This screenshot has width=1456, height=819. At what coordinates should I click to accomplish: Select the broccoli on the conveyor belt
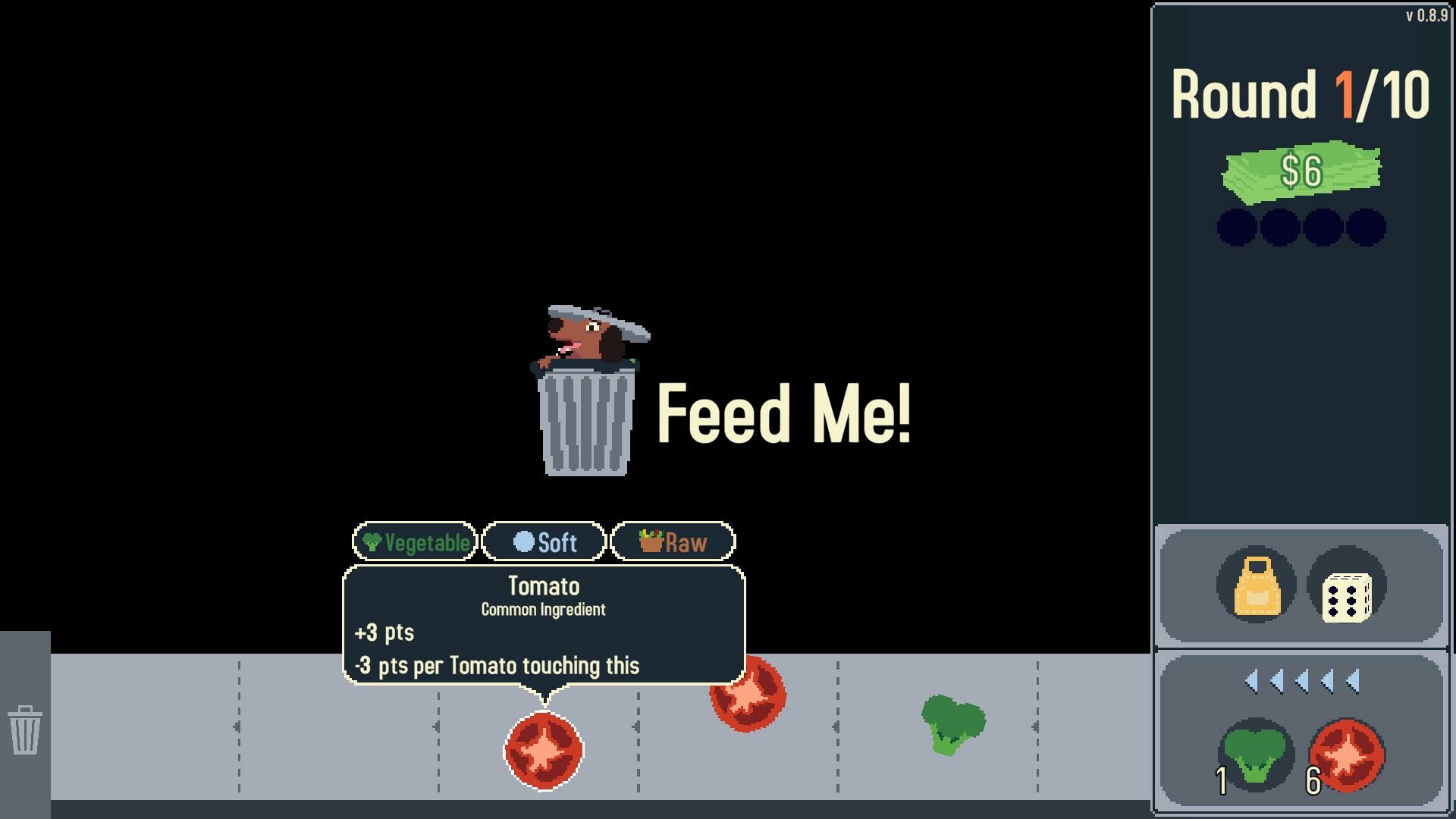click(x=952, y=724)
